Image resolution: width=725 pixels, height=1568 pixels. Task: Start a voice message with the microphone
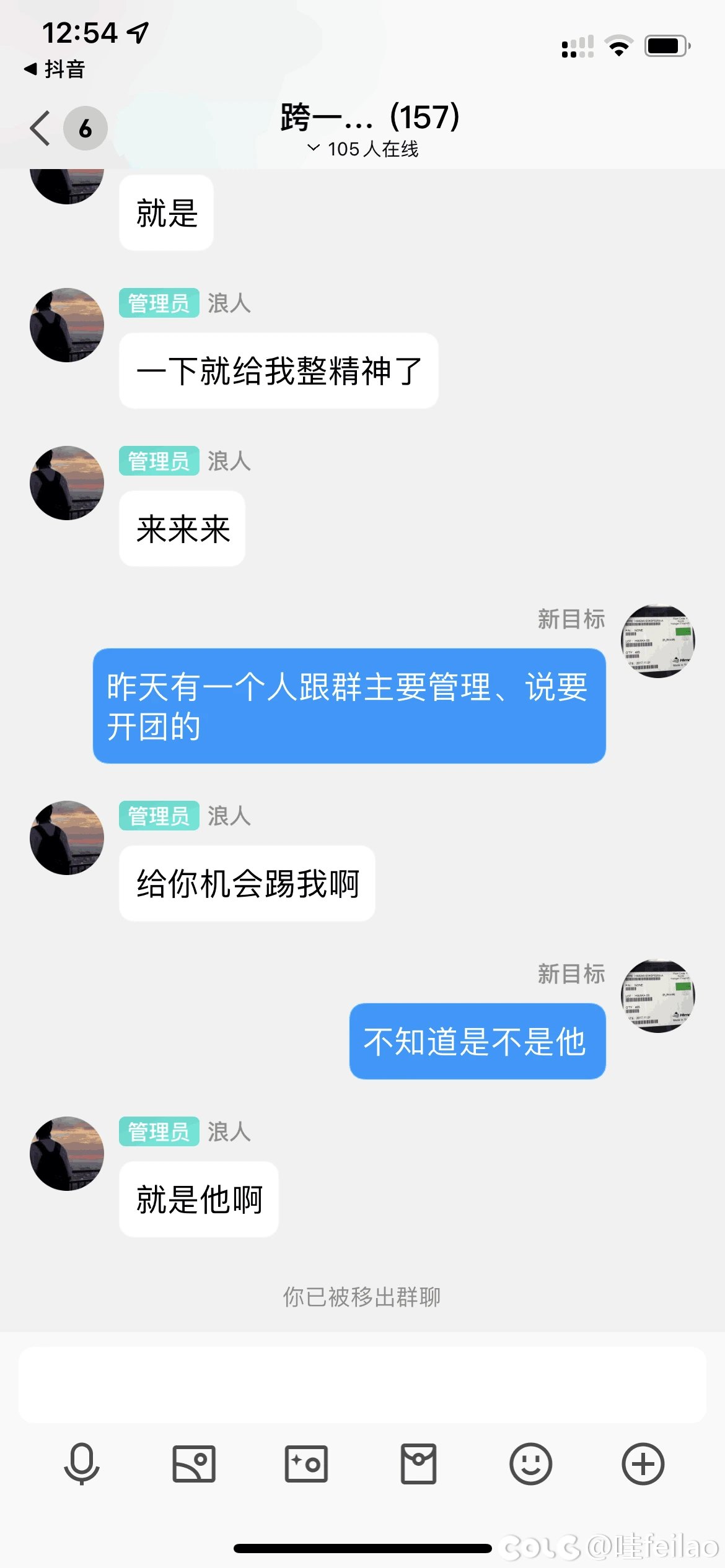[x=82, y=1464]
